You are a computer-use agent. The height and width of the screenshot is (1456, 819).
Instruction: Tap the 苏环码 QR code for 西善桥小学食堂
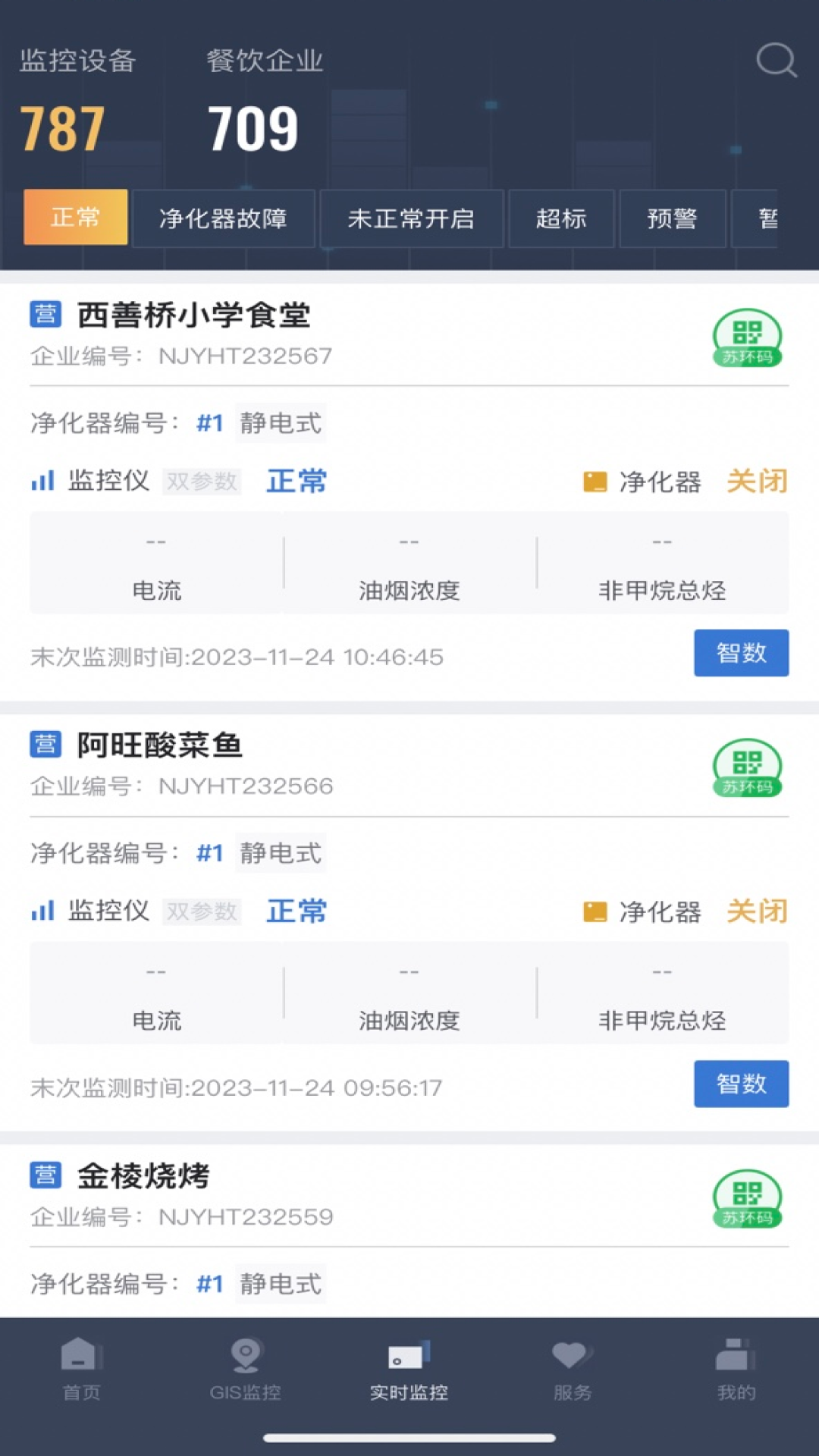click(x=748, y=336)
